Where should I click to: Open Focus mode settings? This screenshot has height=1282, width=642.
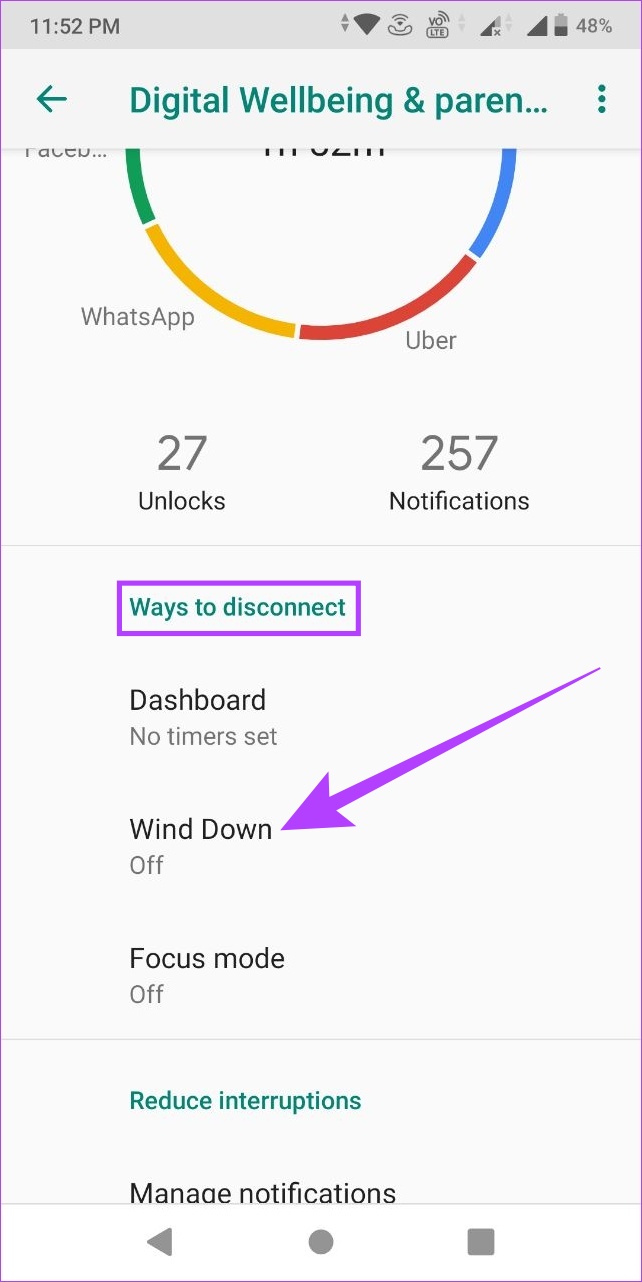point(321,975)
